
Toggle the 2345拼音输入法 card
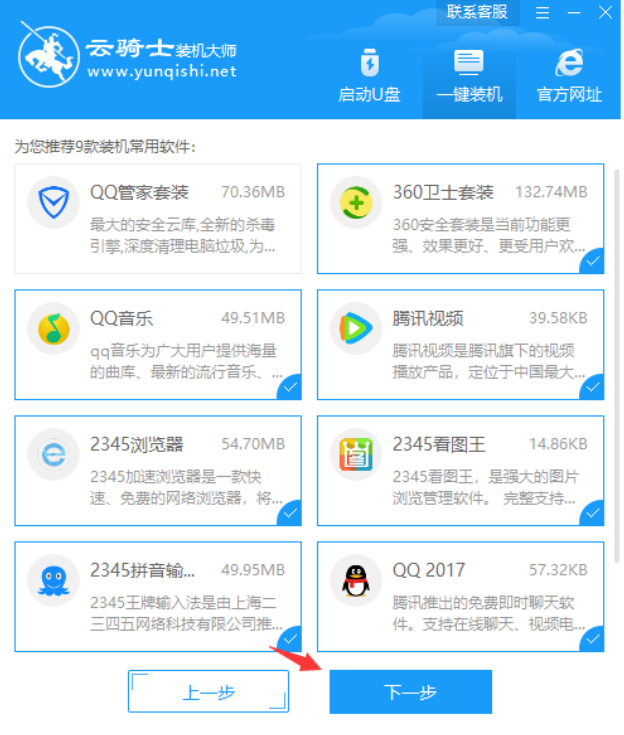[x=158, y=597]
